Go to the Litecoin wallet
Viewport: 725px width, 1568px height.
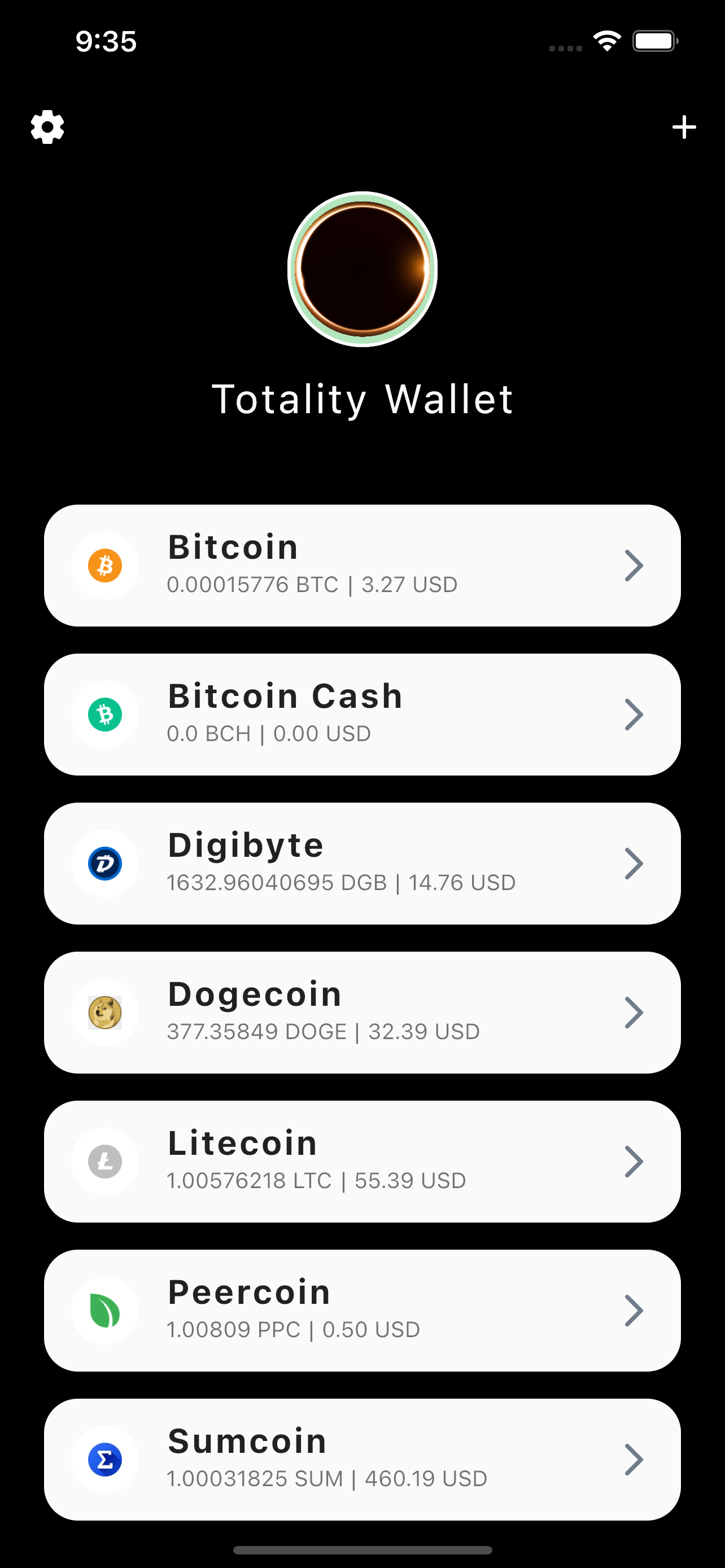pos(362,1162)
